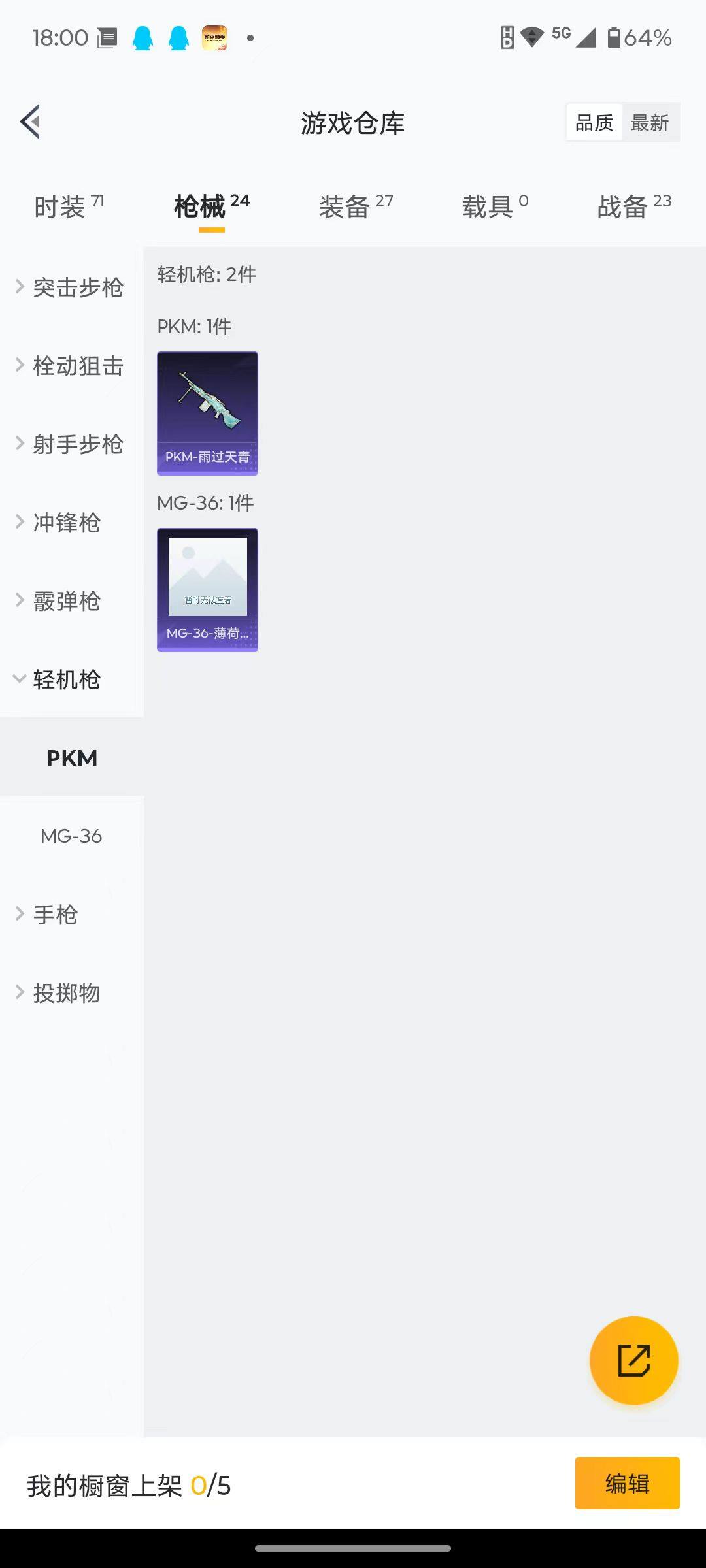Tap the back arrow to exit warehouse
Image resolution: width=706 pixels, height=1568 pixels.
(x=29, y=122)
